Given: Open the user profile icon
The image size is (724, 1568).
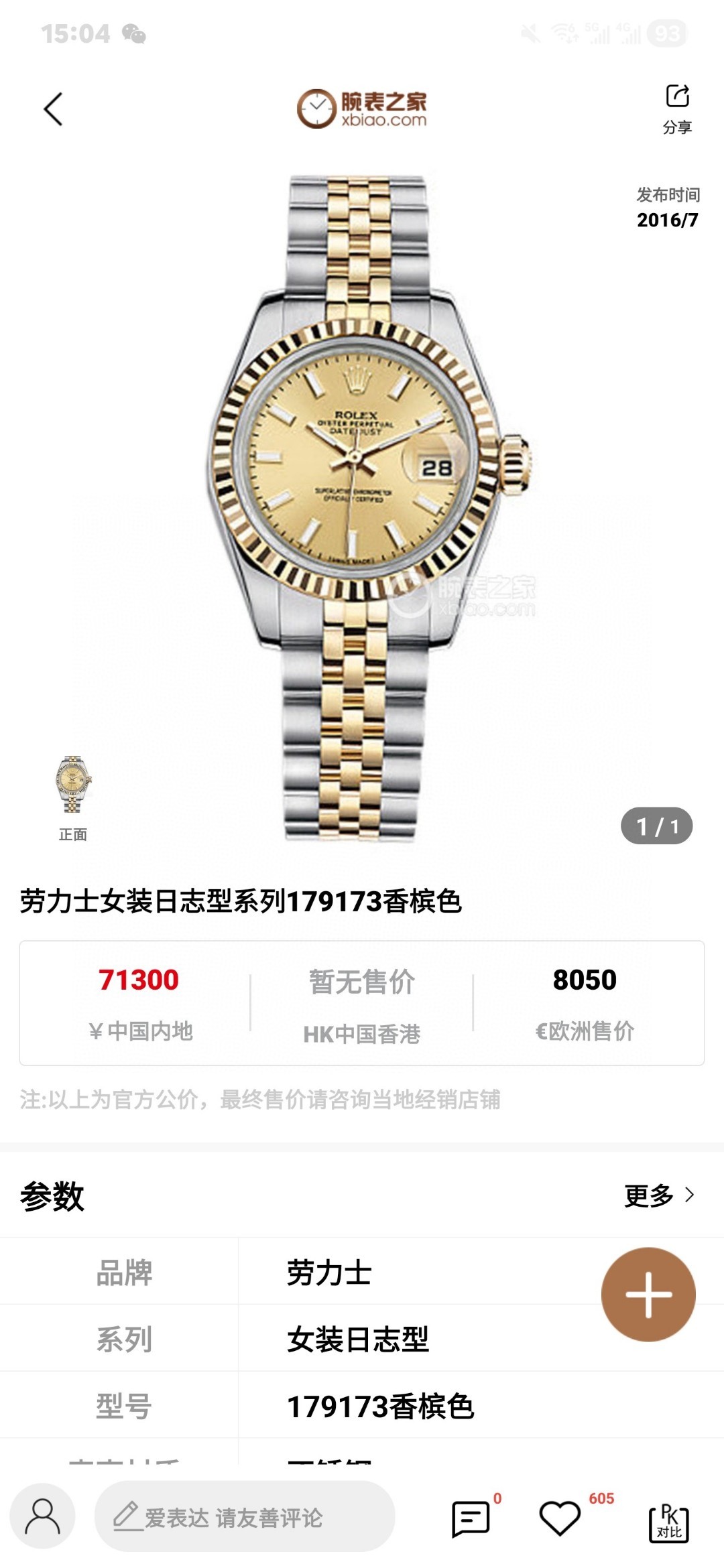Looking at the screenshot, I should 42,1517.
